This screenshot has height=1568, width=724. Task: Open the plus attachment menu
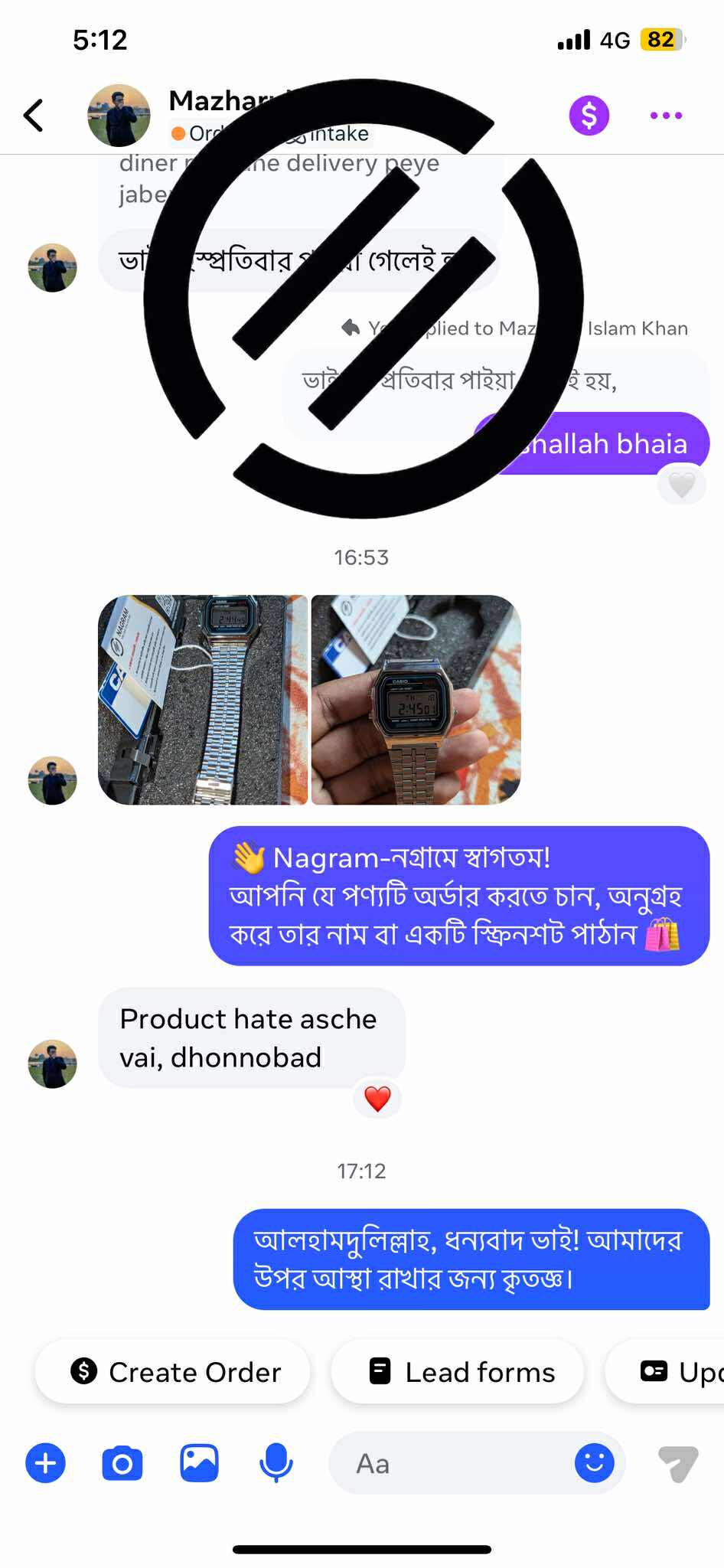[46, 1463]
